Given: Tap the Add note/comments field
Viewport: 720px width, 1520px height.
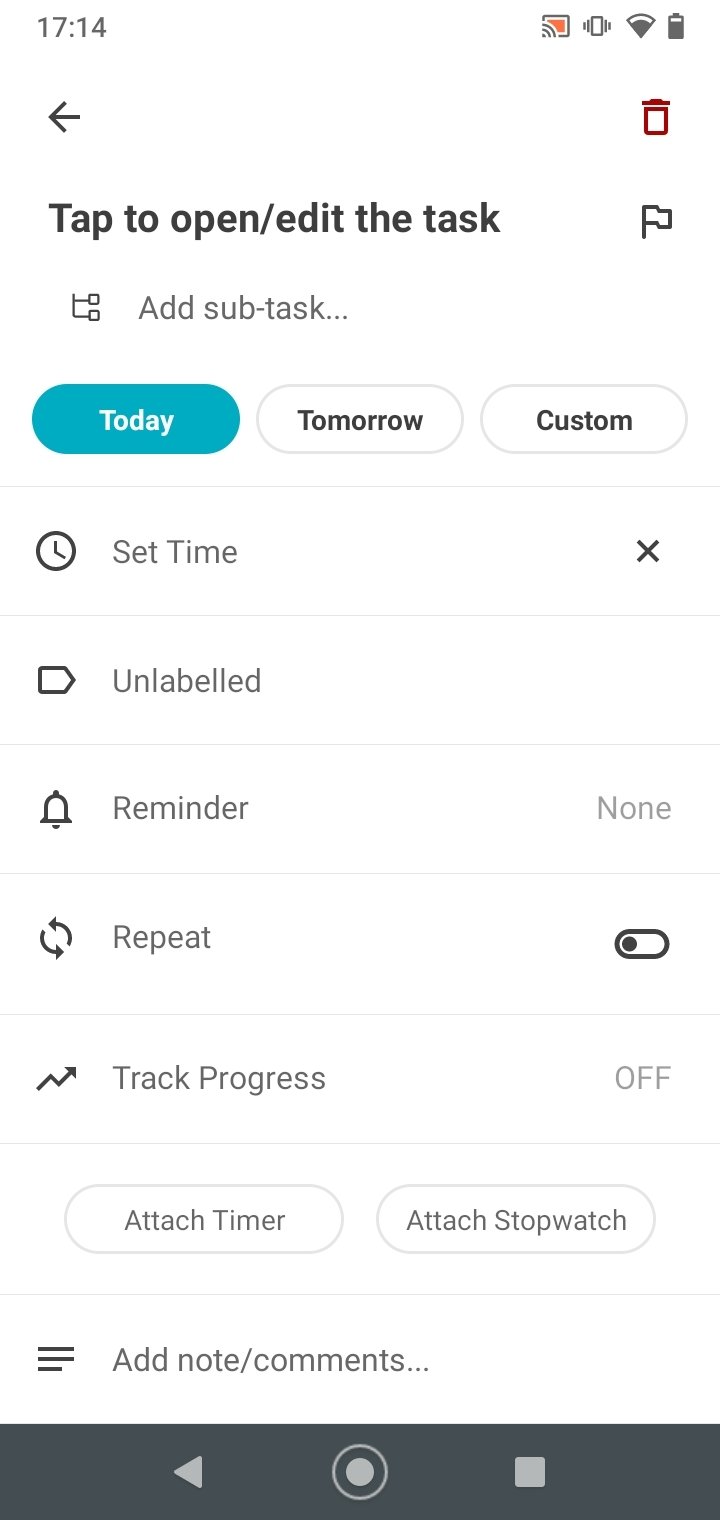Looking at the screenshot, I should [x=360, y=1359].
